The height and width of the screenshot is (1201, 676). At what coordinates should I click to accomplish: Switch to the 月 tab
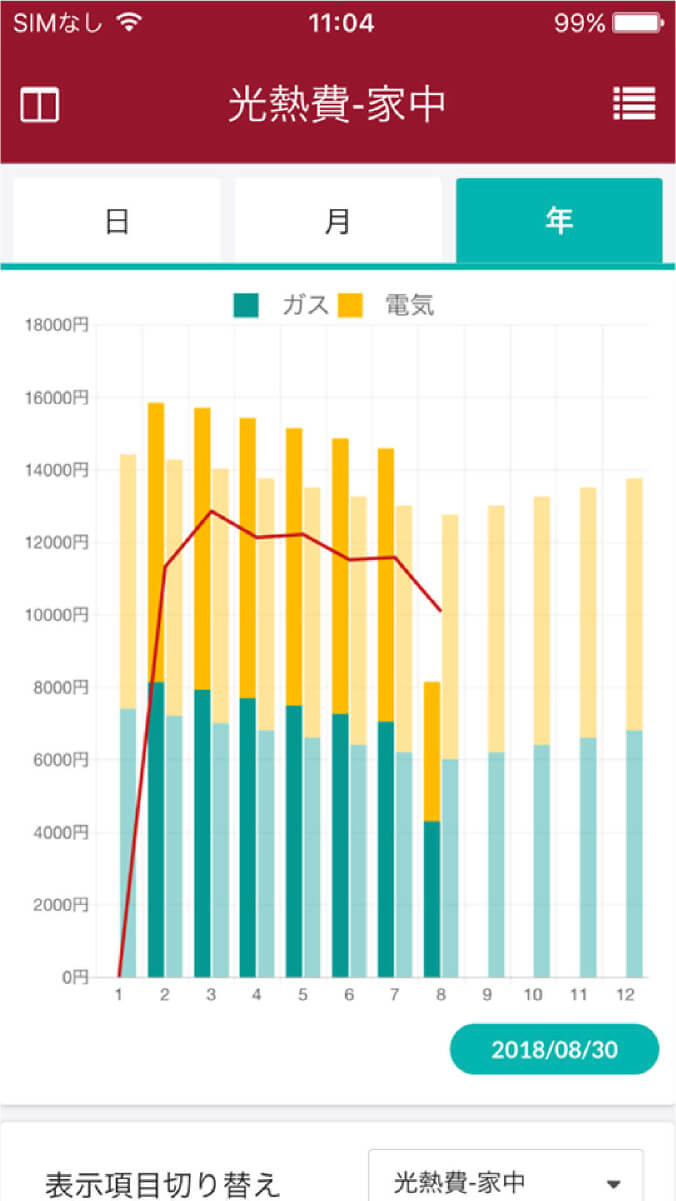pyautogui.click(x=338, y=221)
